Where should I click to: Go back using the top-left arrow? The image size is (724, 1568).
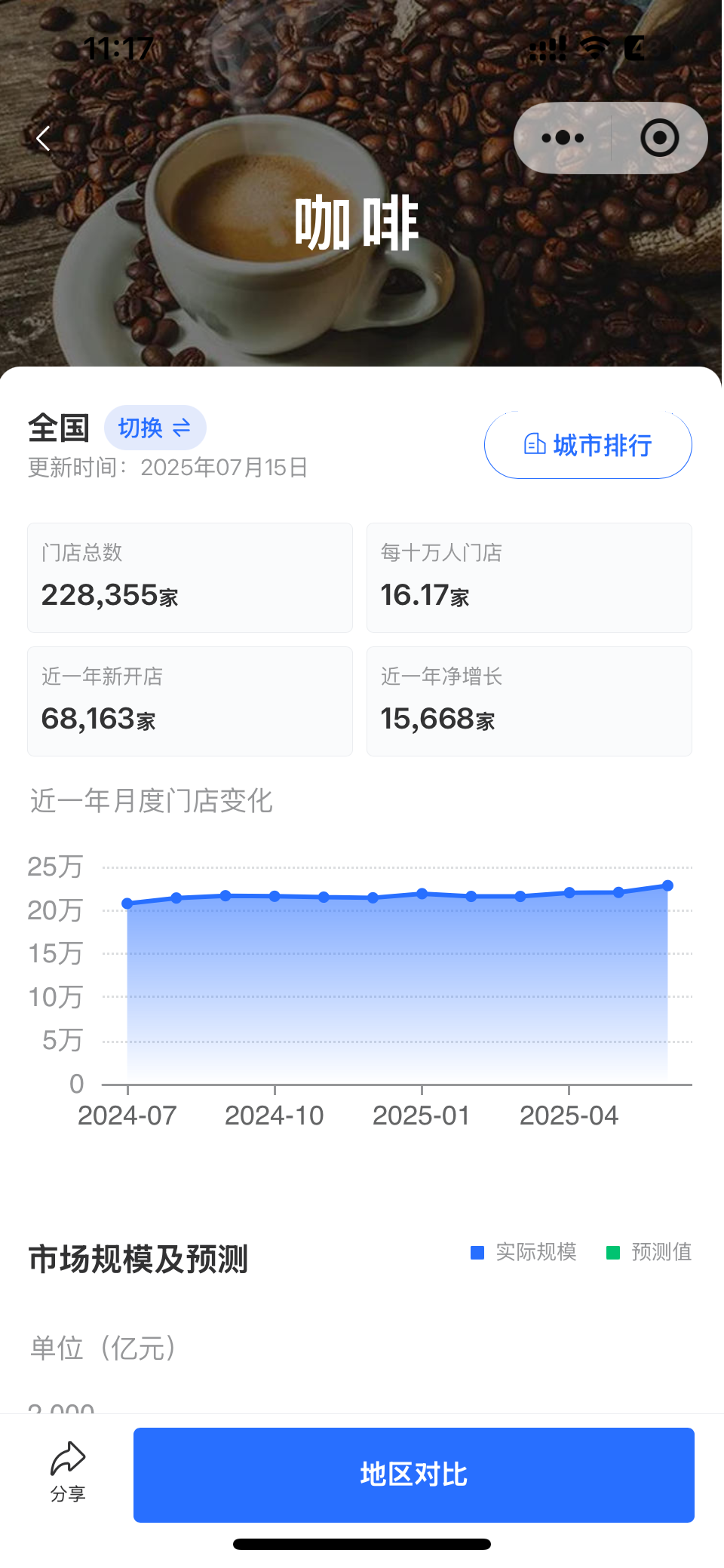tap(44, 138)
